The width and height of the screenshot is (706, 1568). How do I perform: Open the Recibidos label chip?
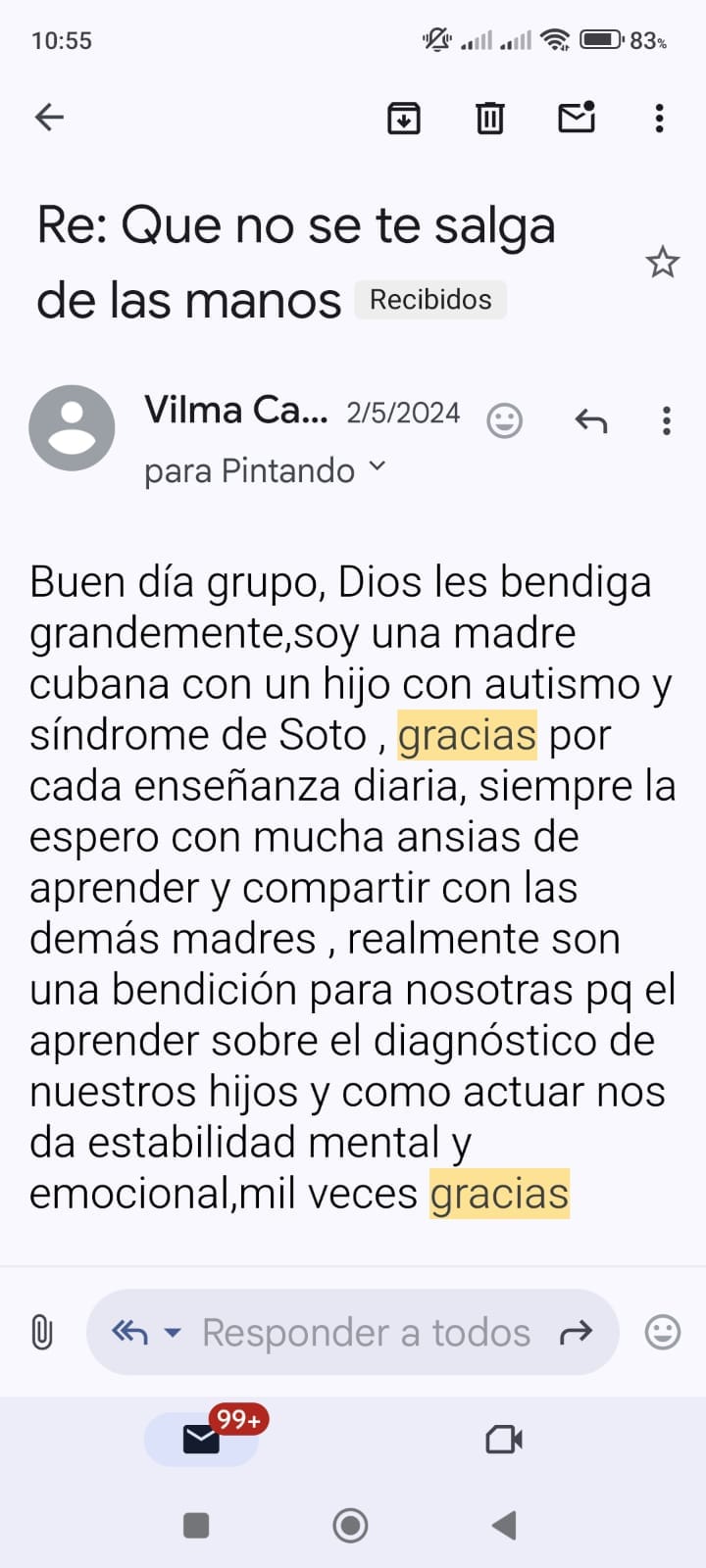tap(430, 300)
